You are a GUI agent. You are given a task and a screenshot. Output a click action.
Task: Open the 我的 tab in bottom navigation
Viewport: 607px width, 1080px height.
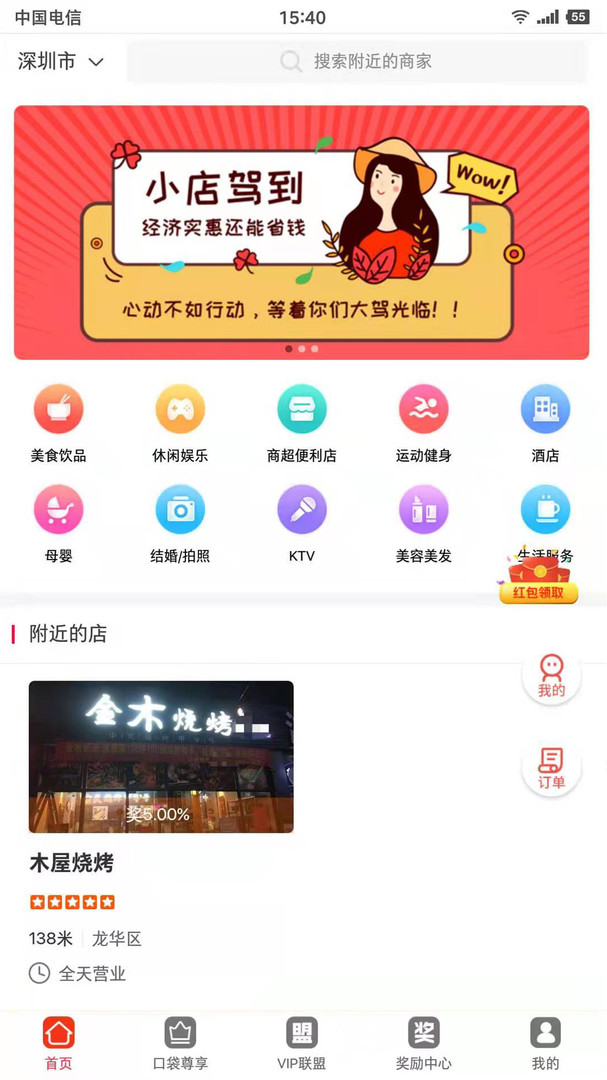click(x=545, y=1043)
